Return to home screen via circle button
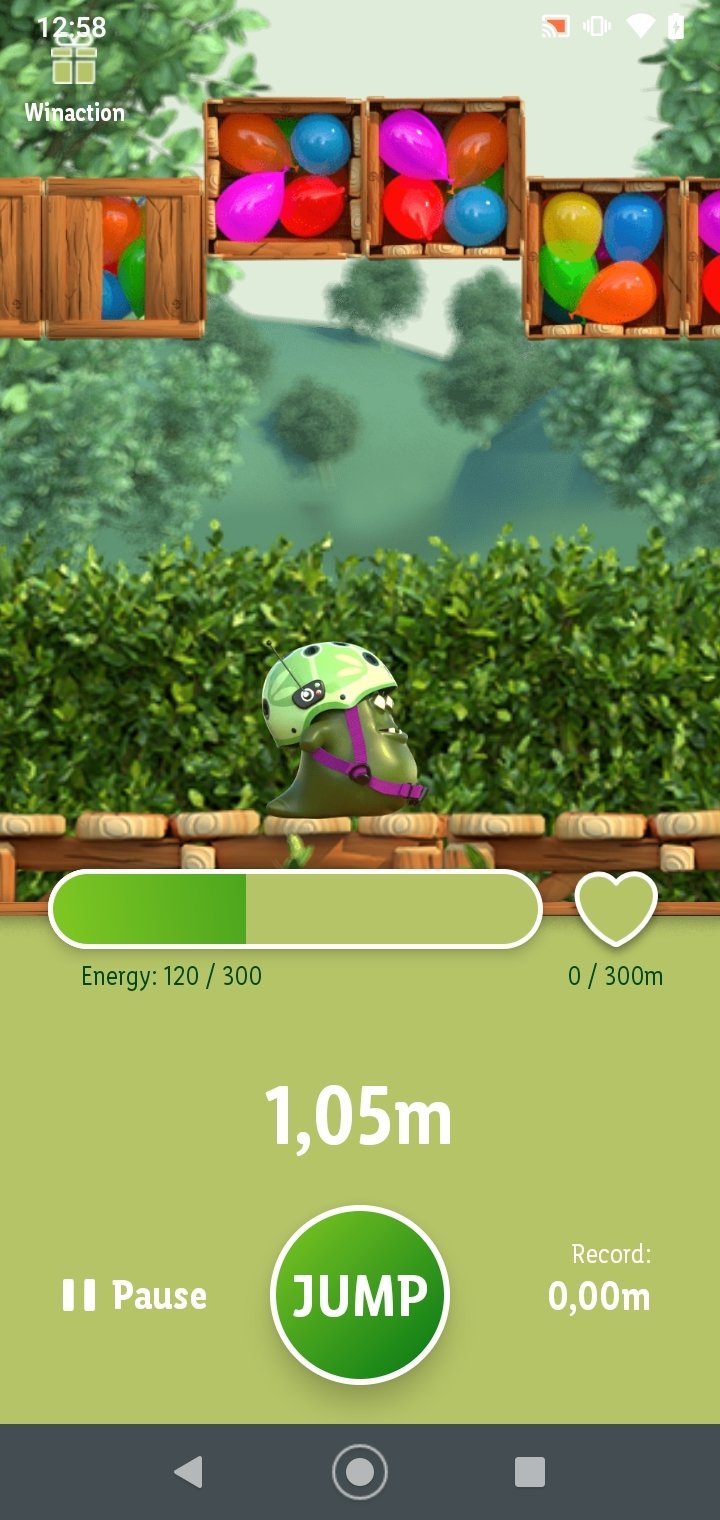The width and height of the screenshot is (720, 1520). click(x=360, y=1472)
